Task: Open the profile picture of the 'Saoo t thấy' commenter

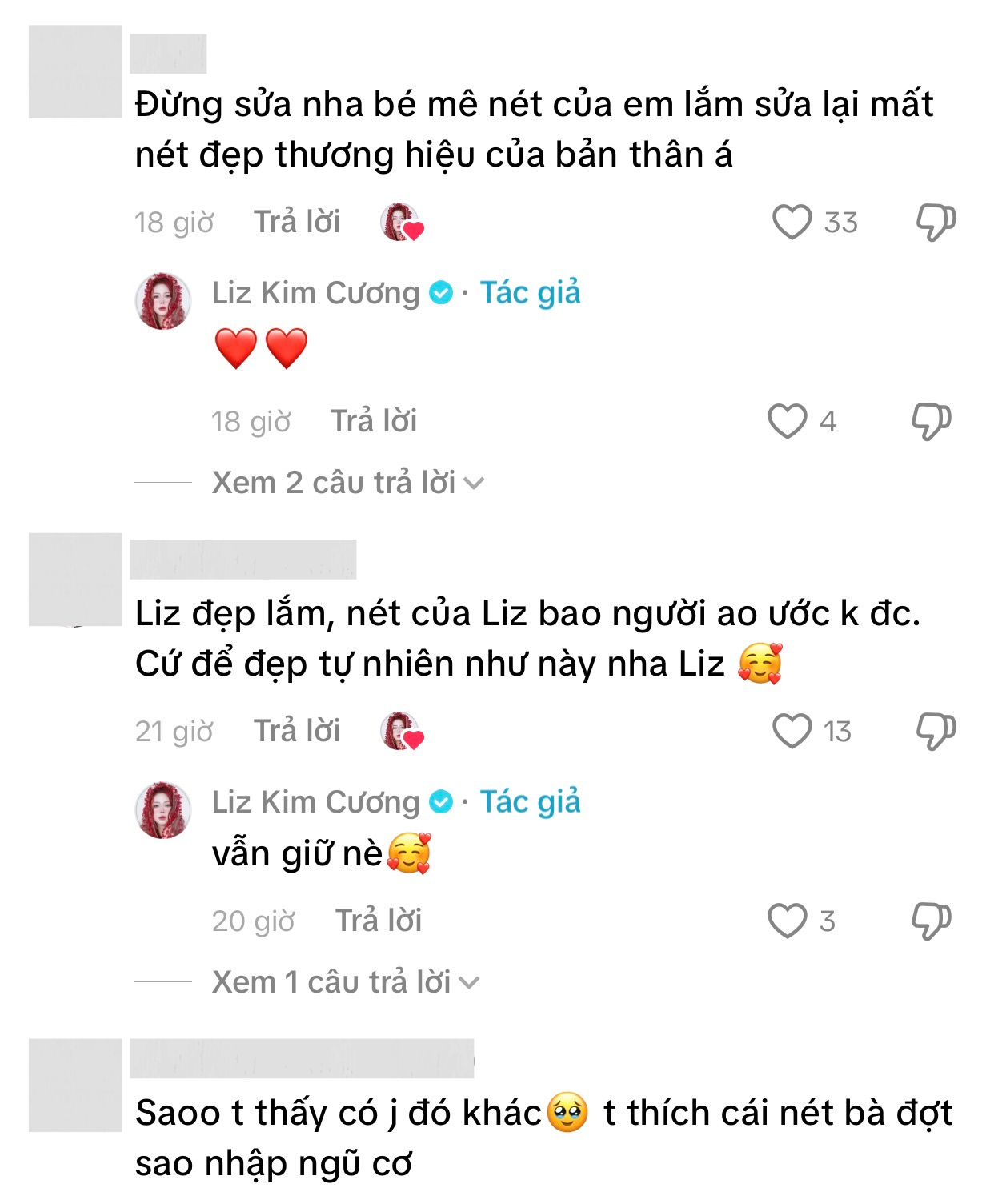Action: (75, 1086)
